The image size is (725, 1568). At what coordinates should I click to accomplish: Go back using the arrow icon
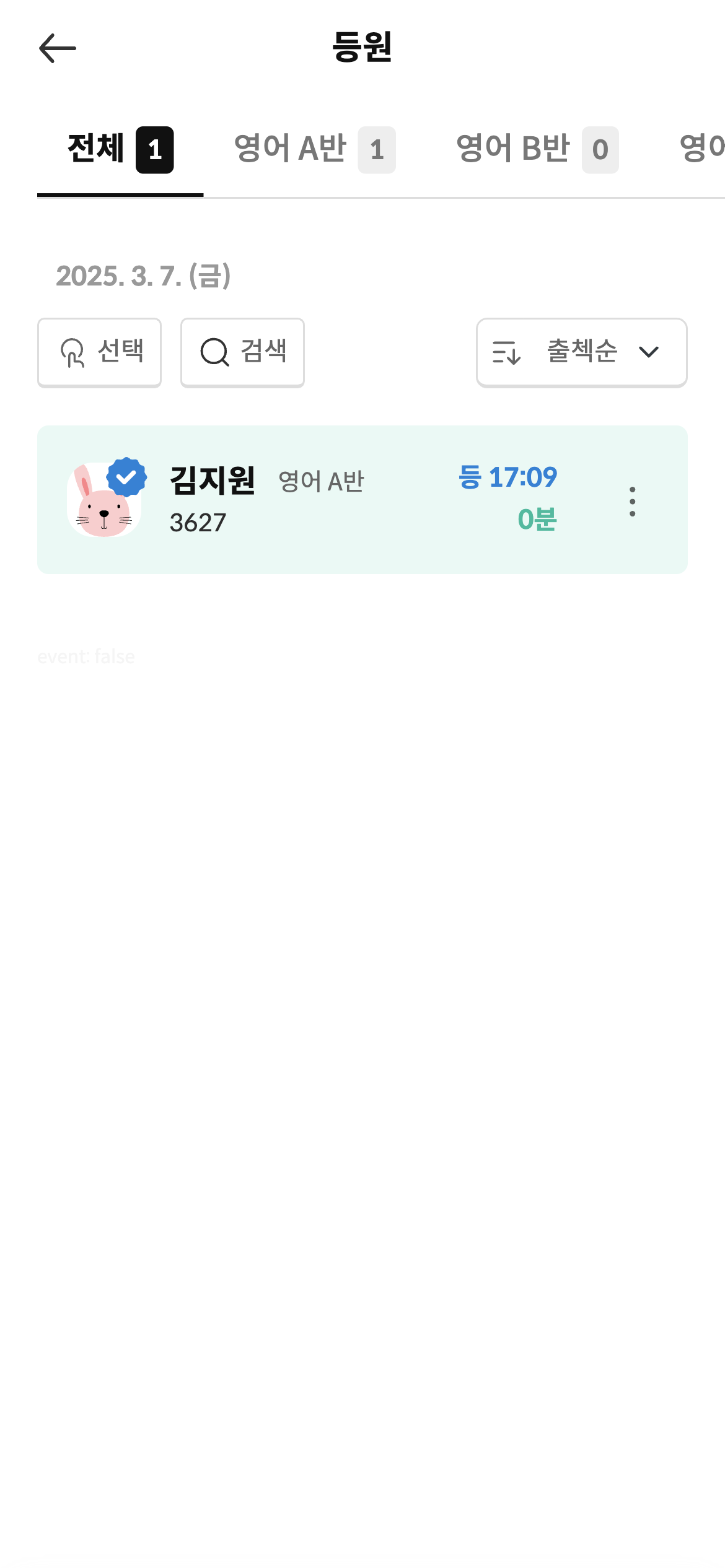click(57, 48)
